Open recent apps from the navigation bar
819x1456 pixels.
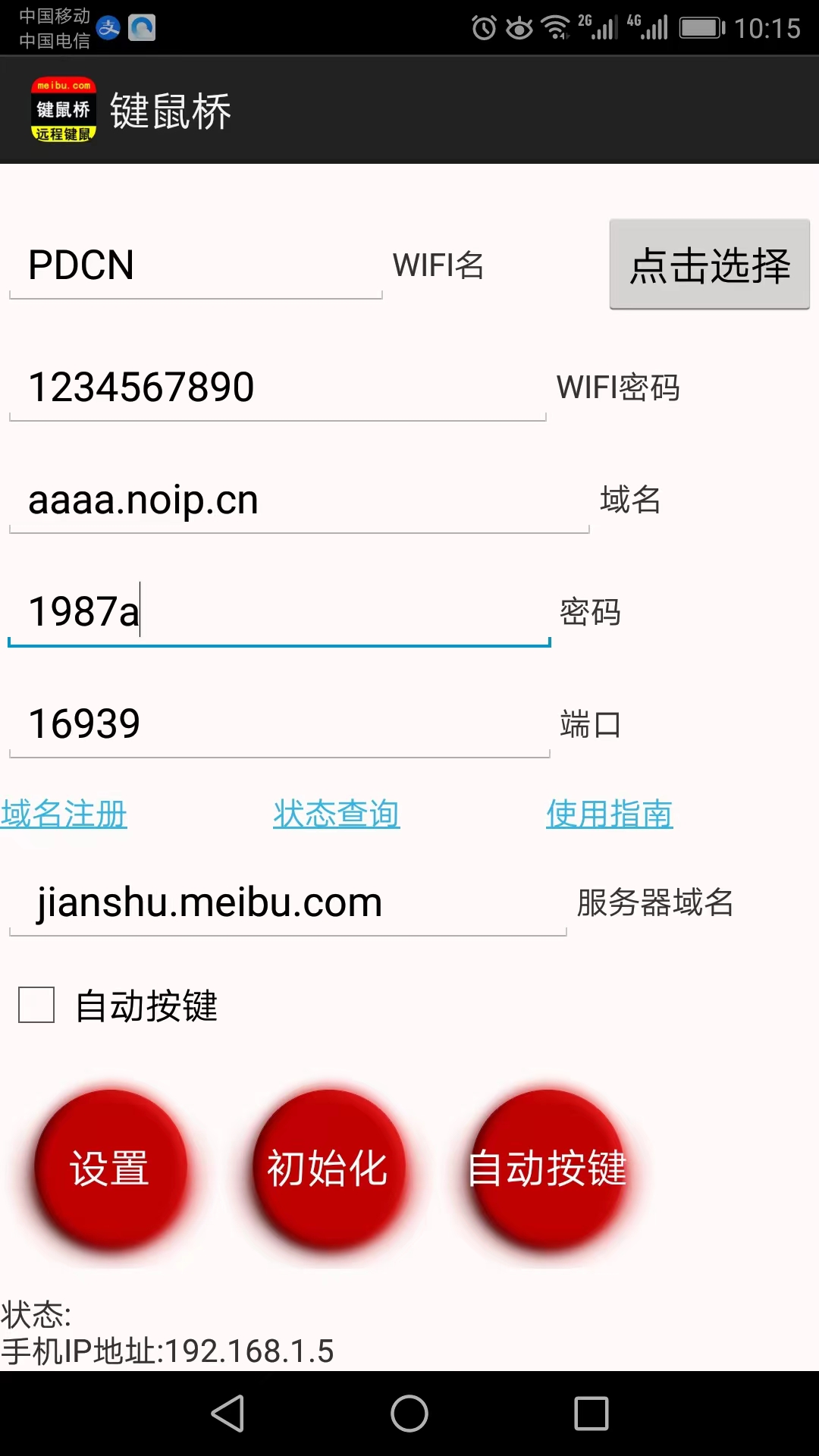(x=591, y=1414)
